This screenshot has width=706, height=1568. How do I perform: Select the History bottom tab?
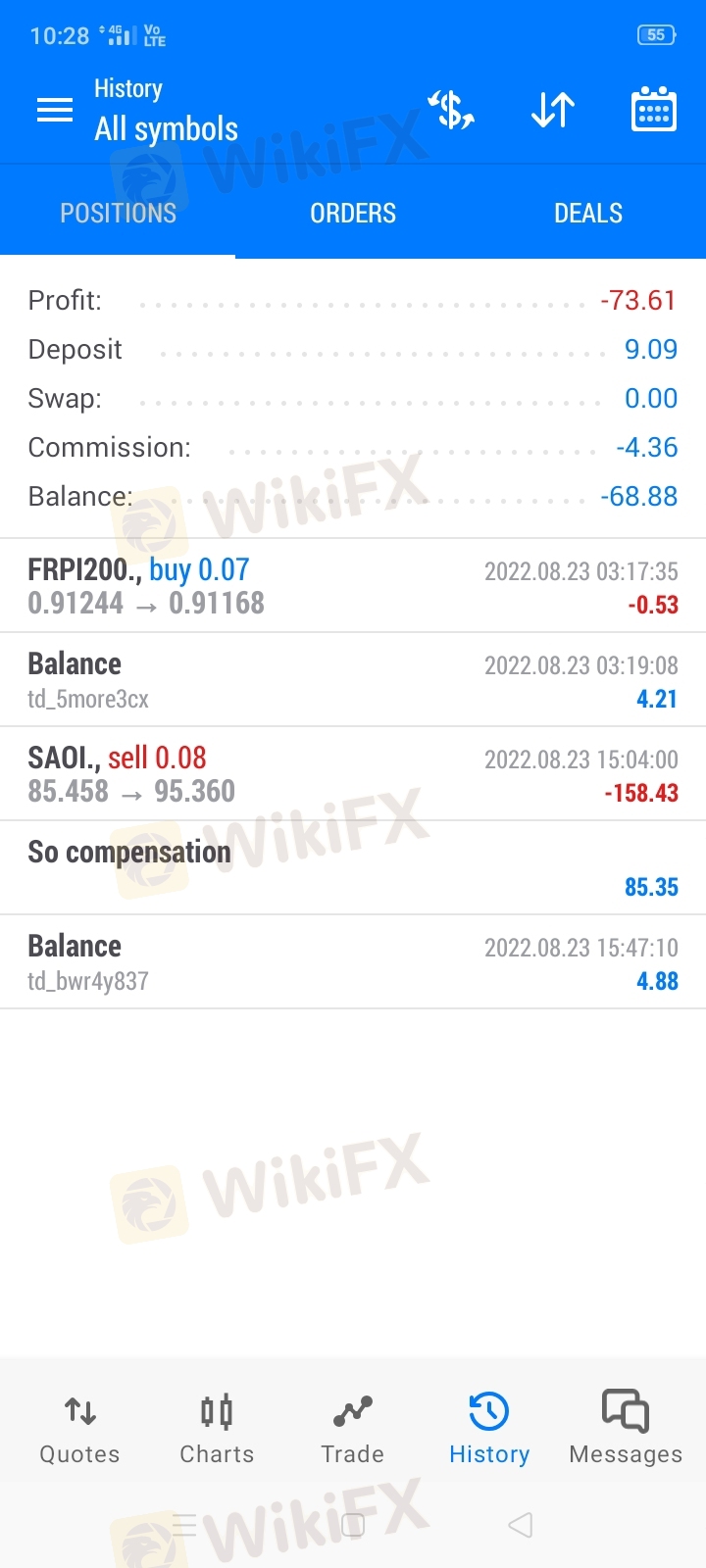[489, 1430]
